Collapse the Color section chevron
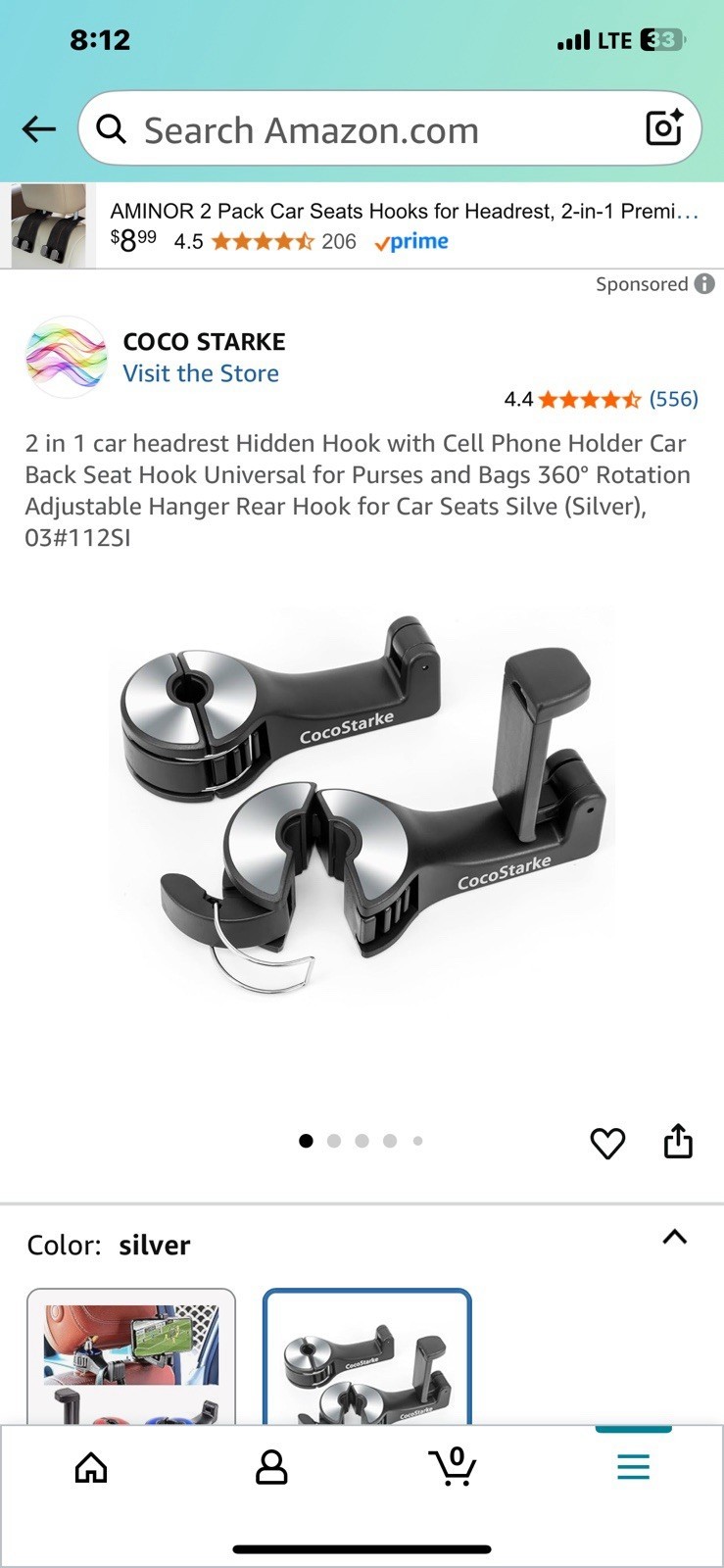This screenshot has width=724, height=1568. pyautogui.click(x=675, y=1237)
